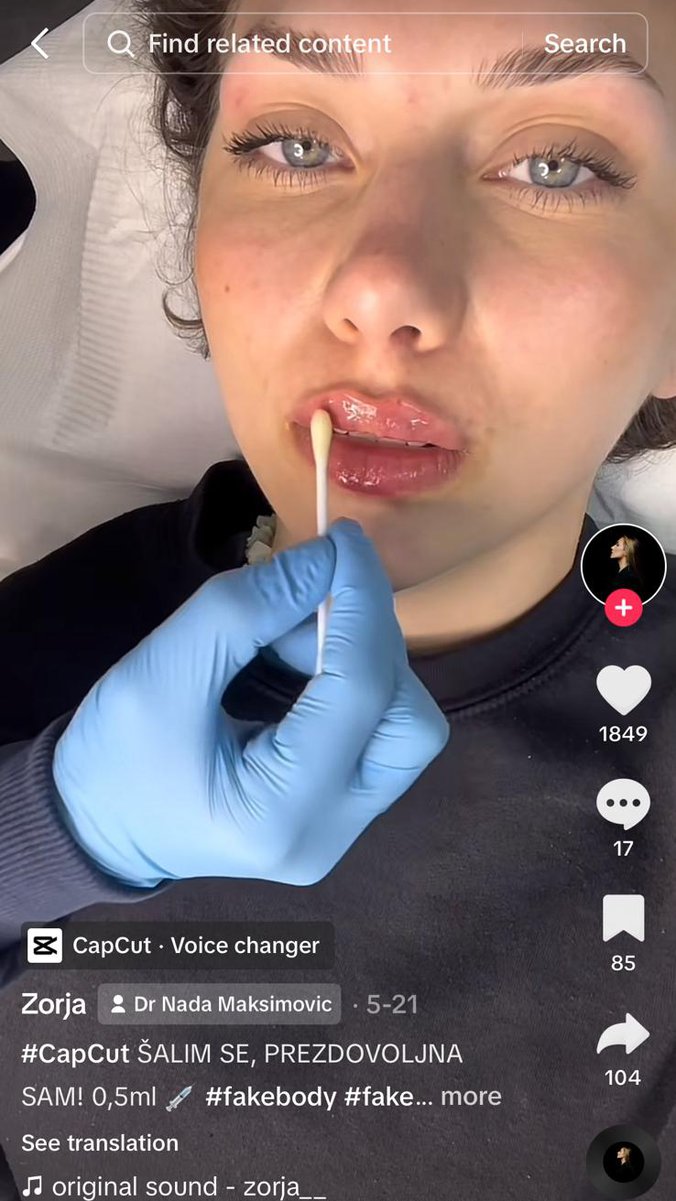Open the spinning sound disc
Image resolution: width=676 pixels, height=1201 pixels.
click(624, 1163)
